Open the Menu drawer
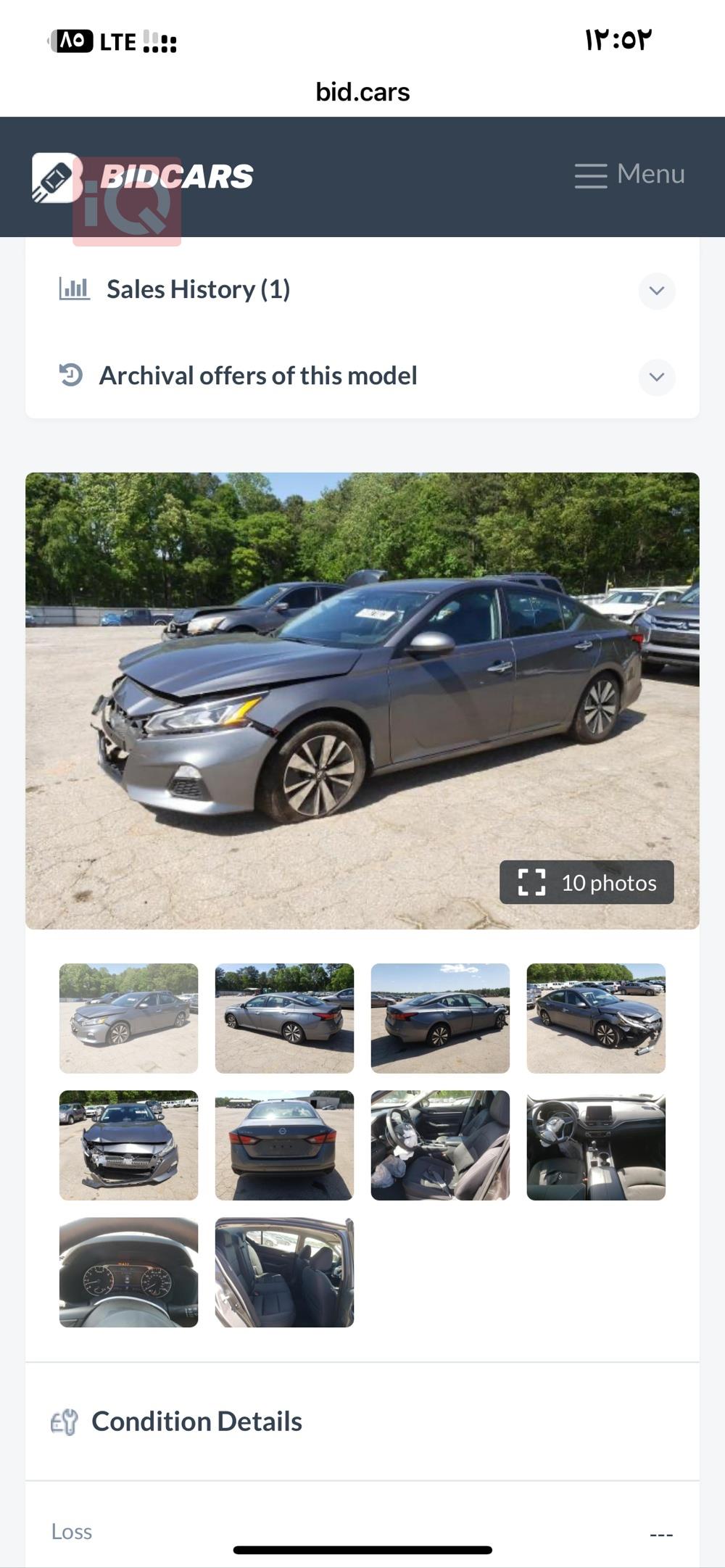The image size is (725, 1568). point(629,175)
